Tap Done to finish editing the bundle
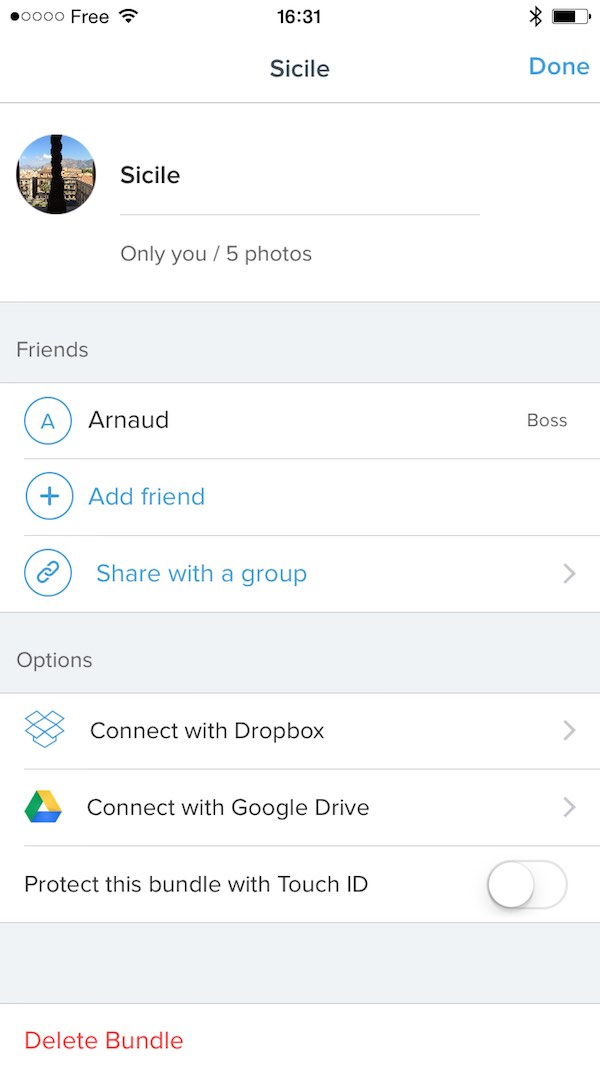The image size is (600, 1067). click(559, 67)
